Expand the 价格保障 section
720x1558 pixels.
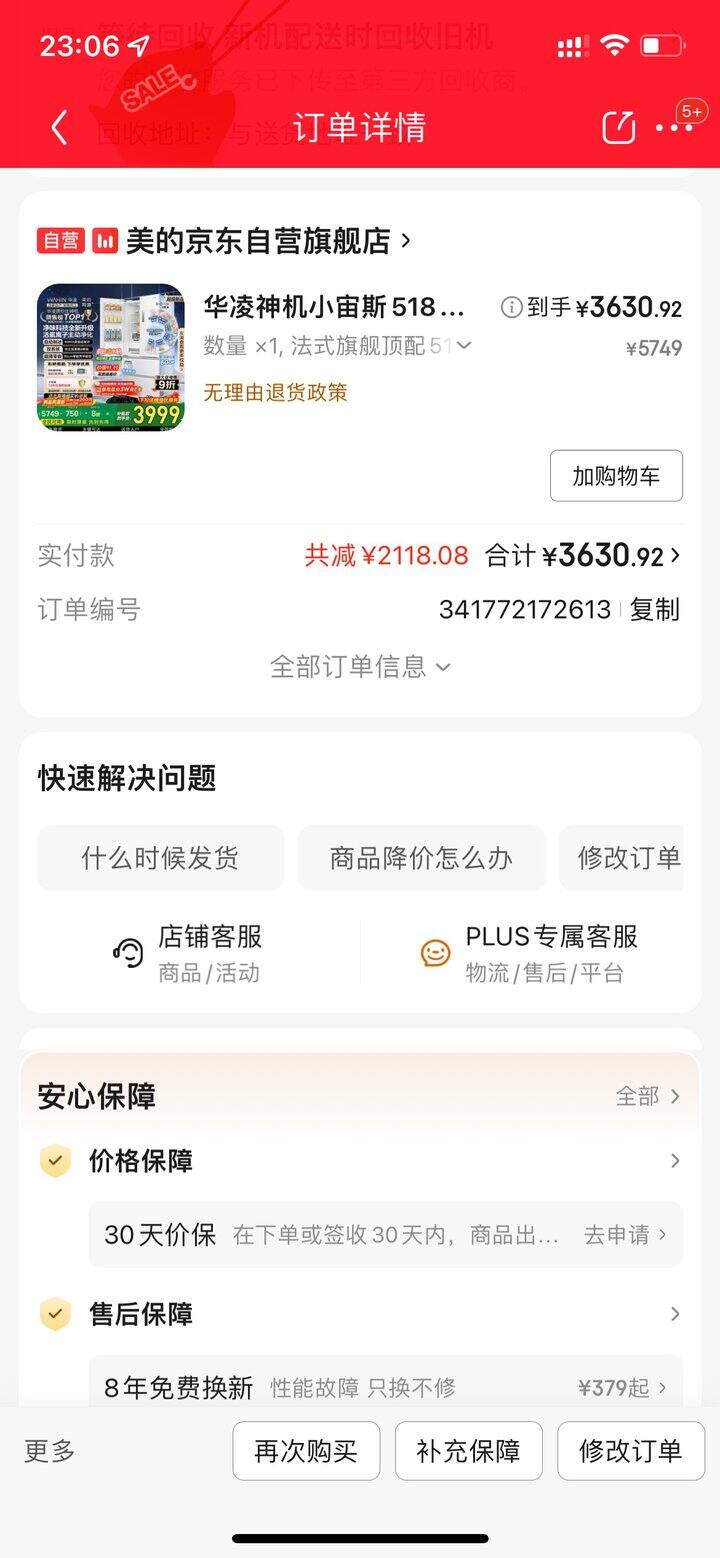pyautogui.click(x=360, y=1160)
